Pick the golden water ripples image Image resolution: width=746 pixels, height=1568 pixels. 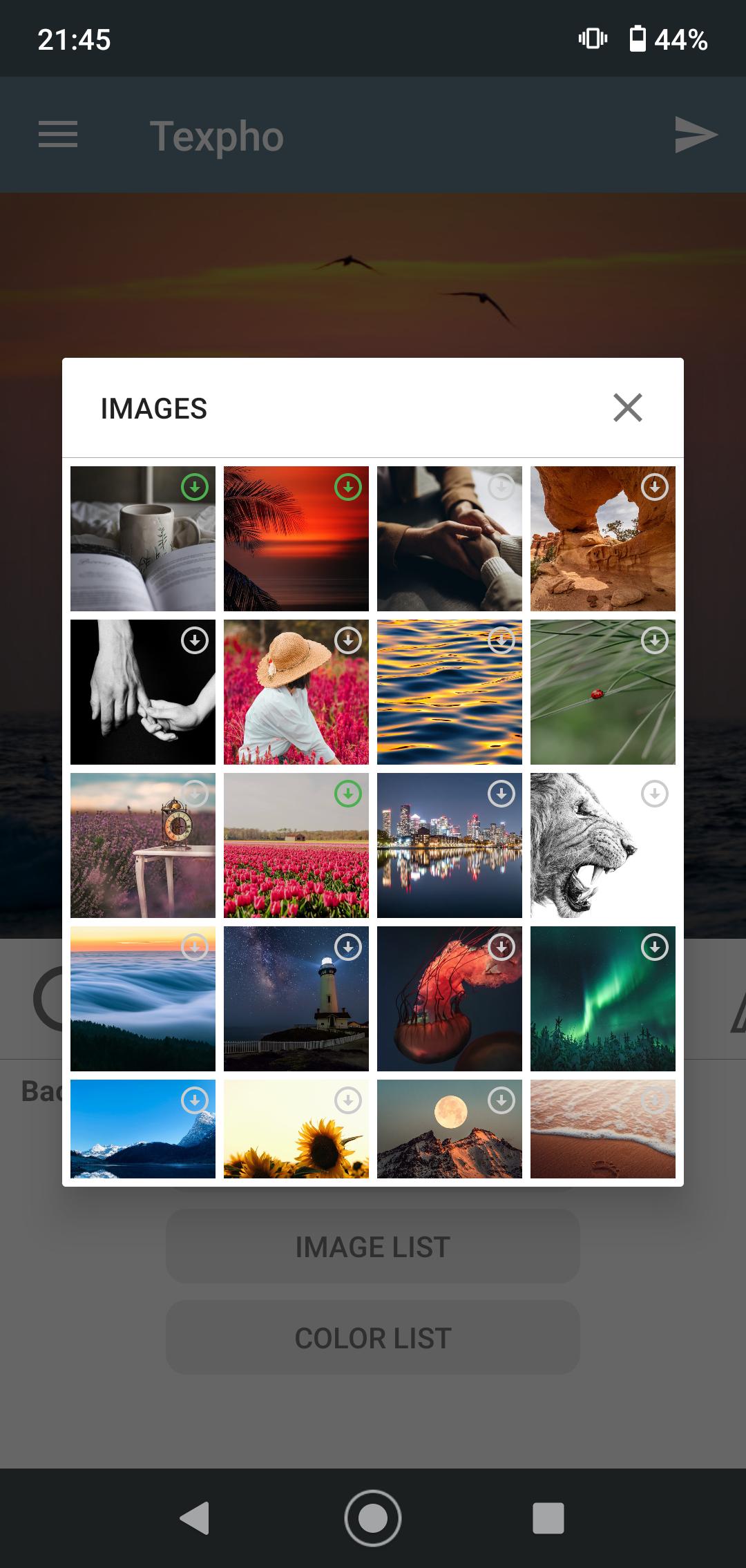[x=450, y=692]
